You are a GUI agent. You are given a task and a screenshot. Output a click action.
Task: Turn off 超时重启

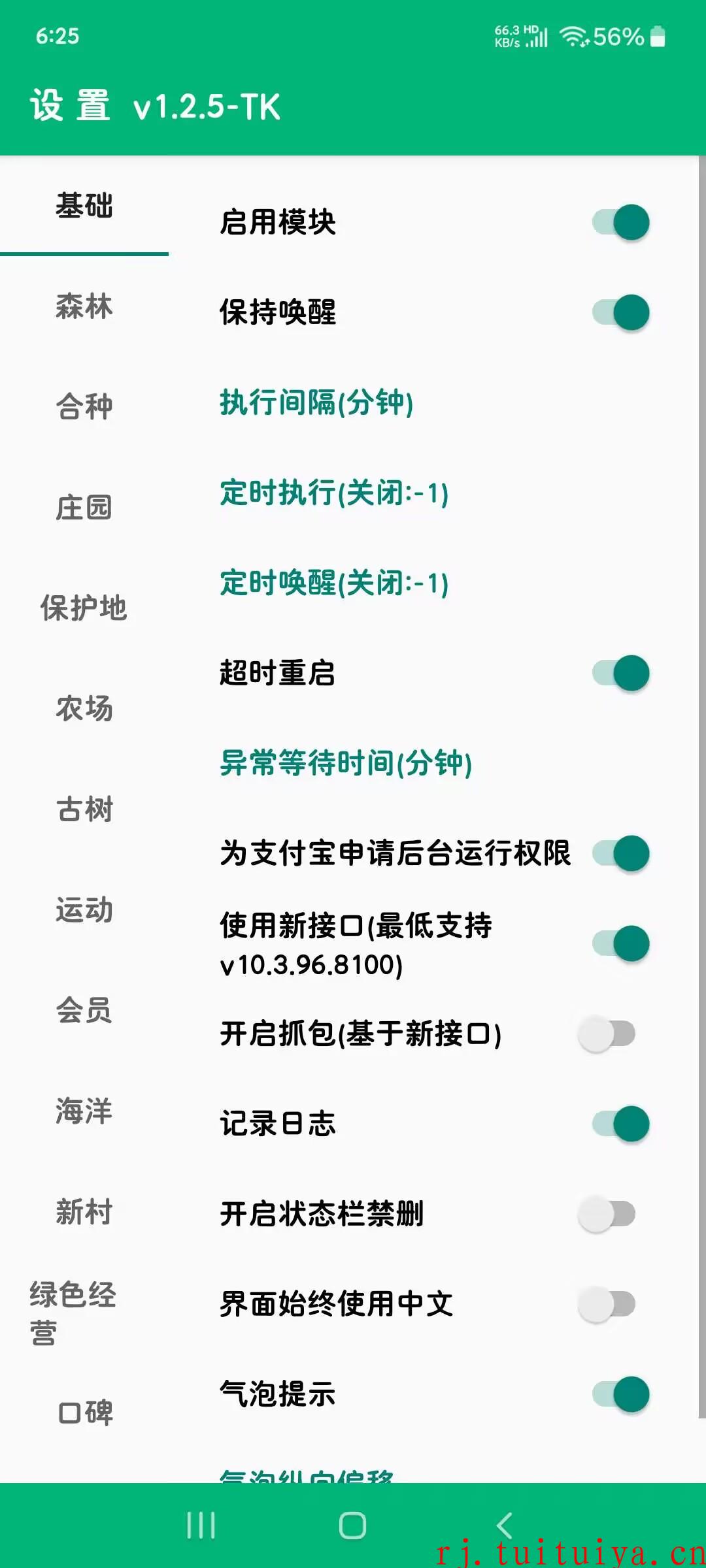[x=620, y=673]
